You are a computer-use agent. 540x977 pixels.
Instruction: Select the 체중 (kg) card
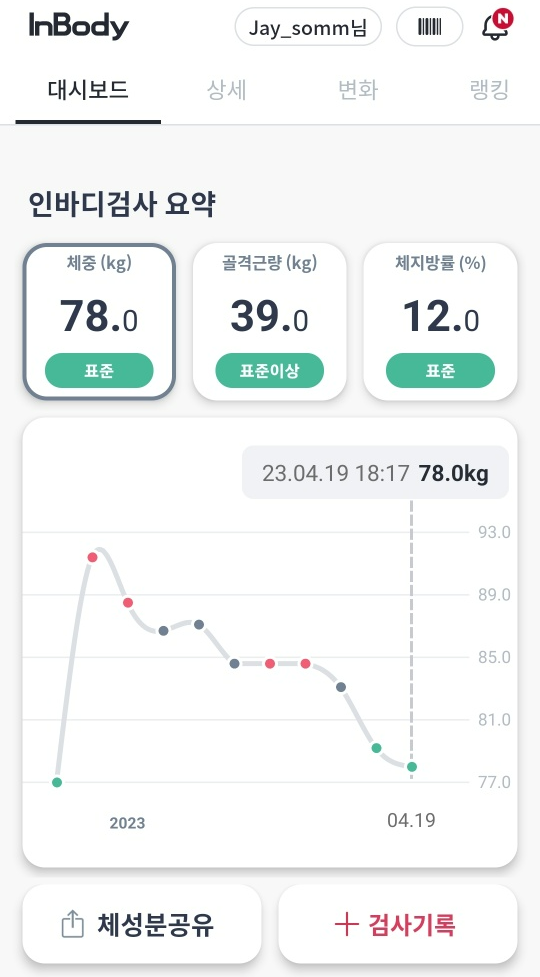click(99, 321)
